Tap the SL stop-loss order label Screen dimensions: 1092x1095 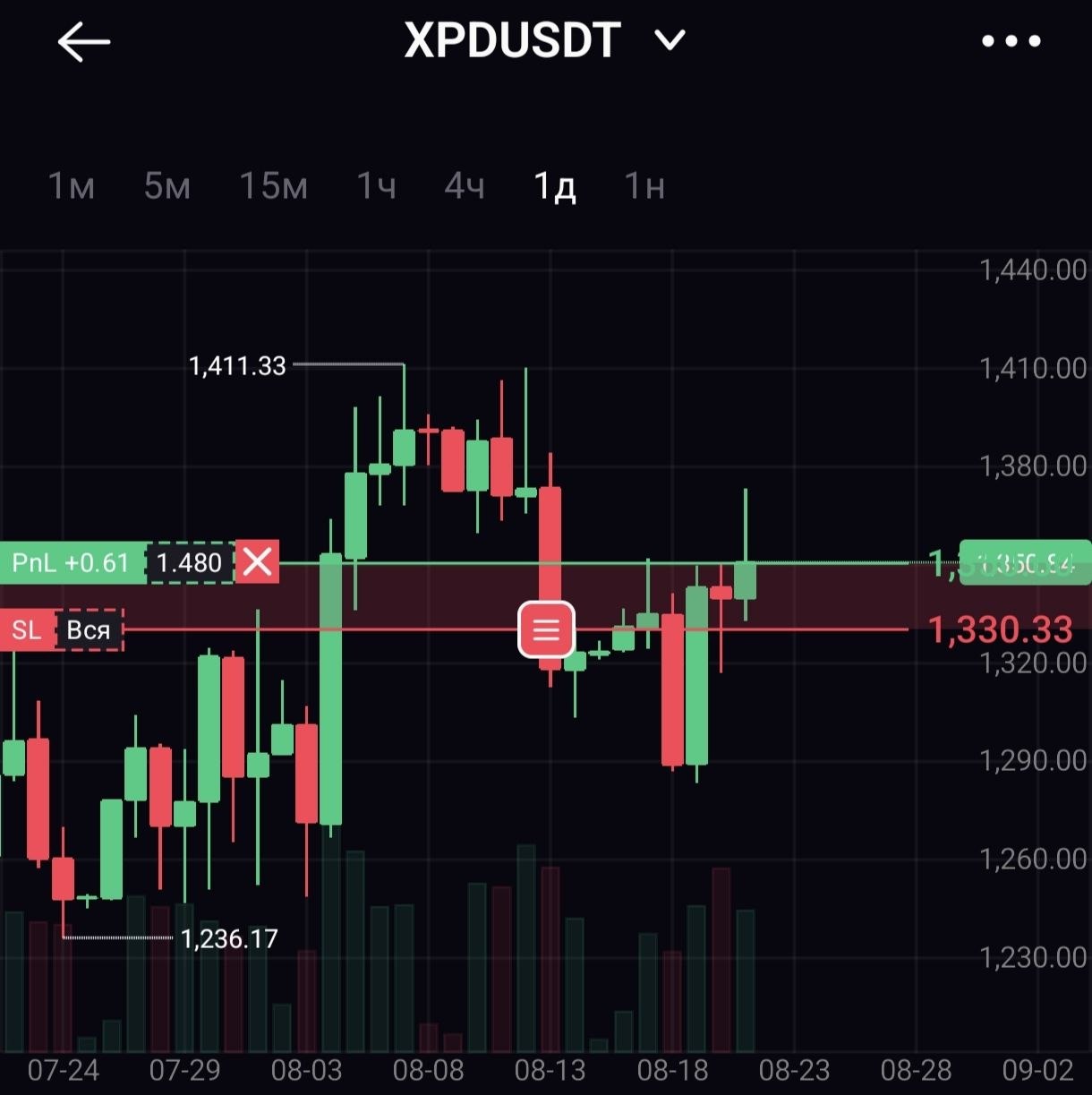[x=27, y=629]
